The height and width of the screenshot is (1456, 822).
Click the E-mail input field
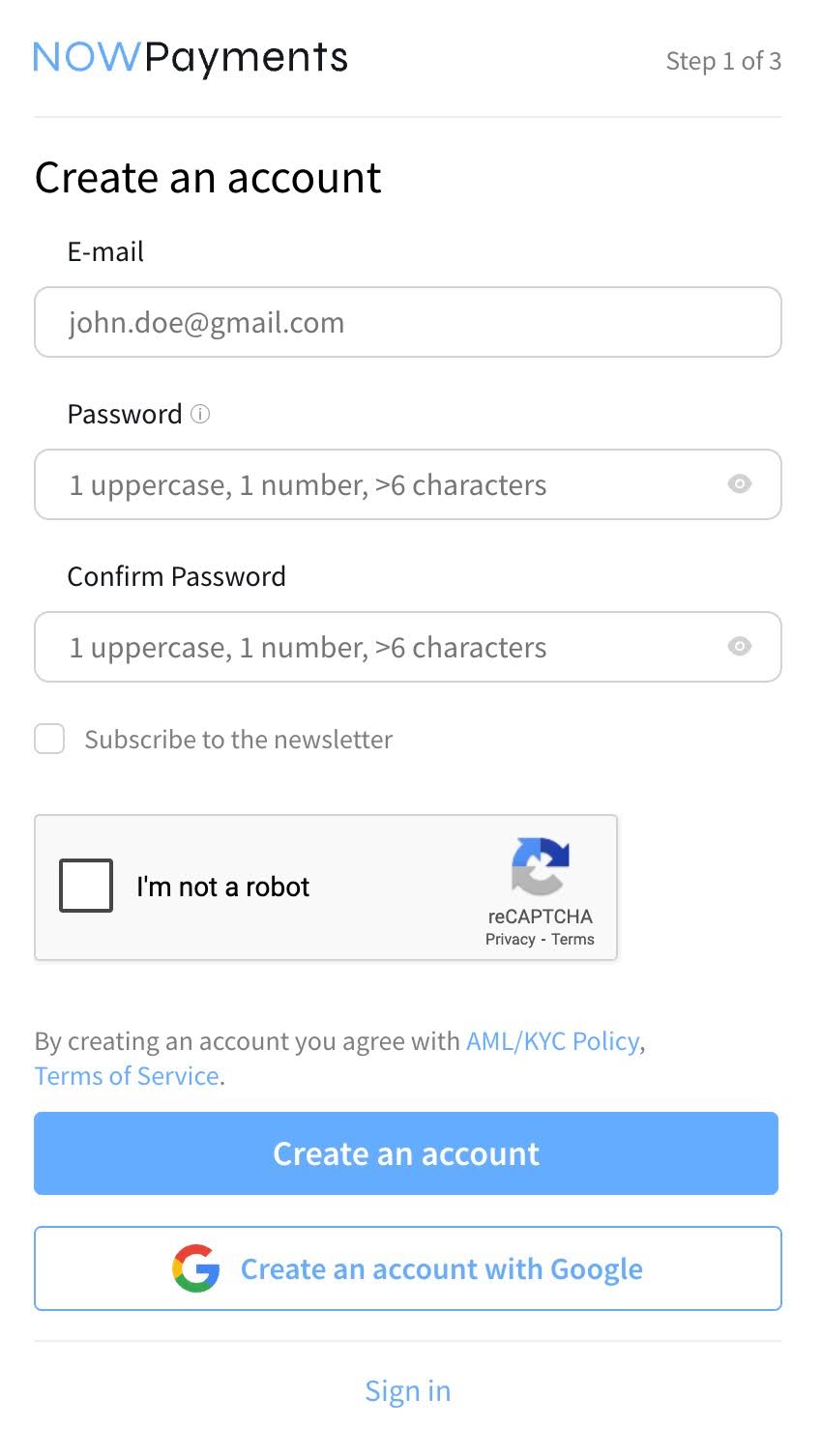pyautogui.click(x=406, y=322)
